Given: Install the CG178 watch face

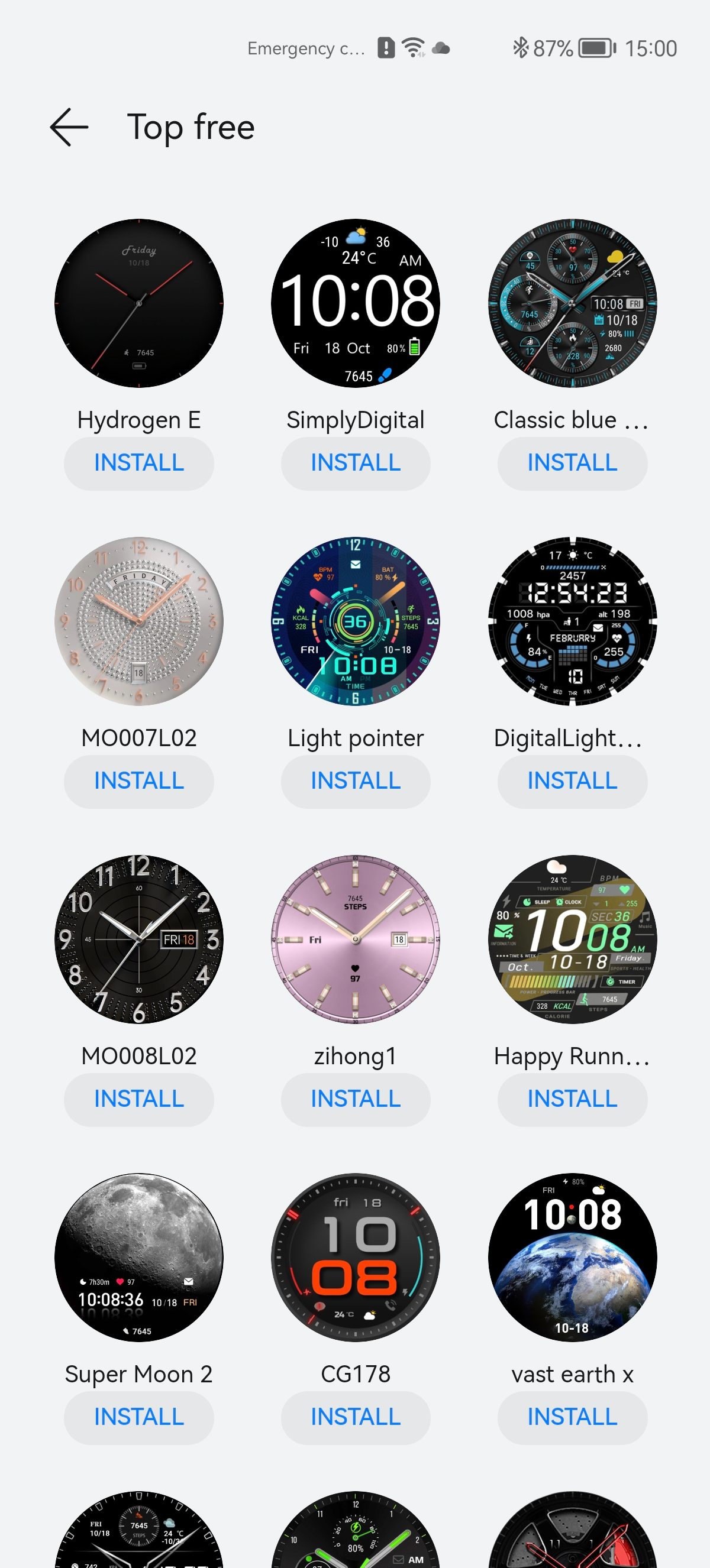Looking at the screenshot, I should tap(356, 1417).
